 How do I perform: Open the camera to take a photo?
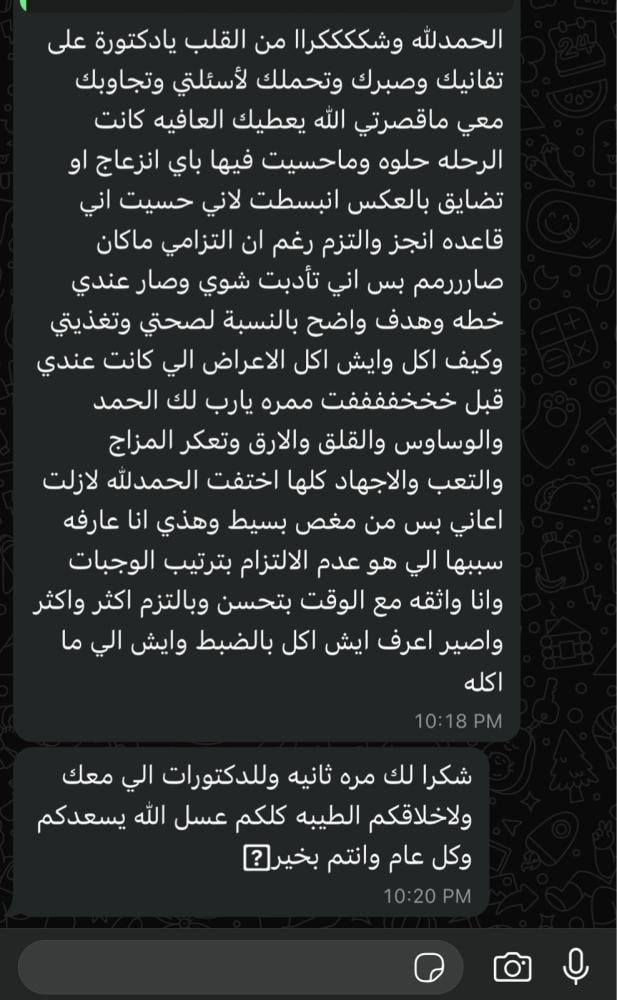pos(512,966)
